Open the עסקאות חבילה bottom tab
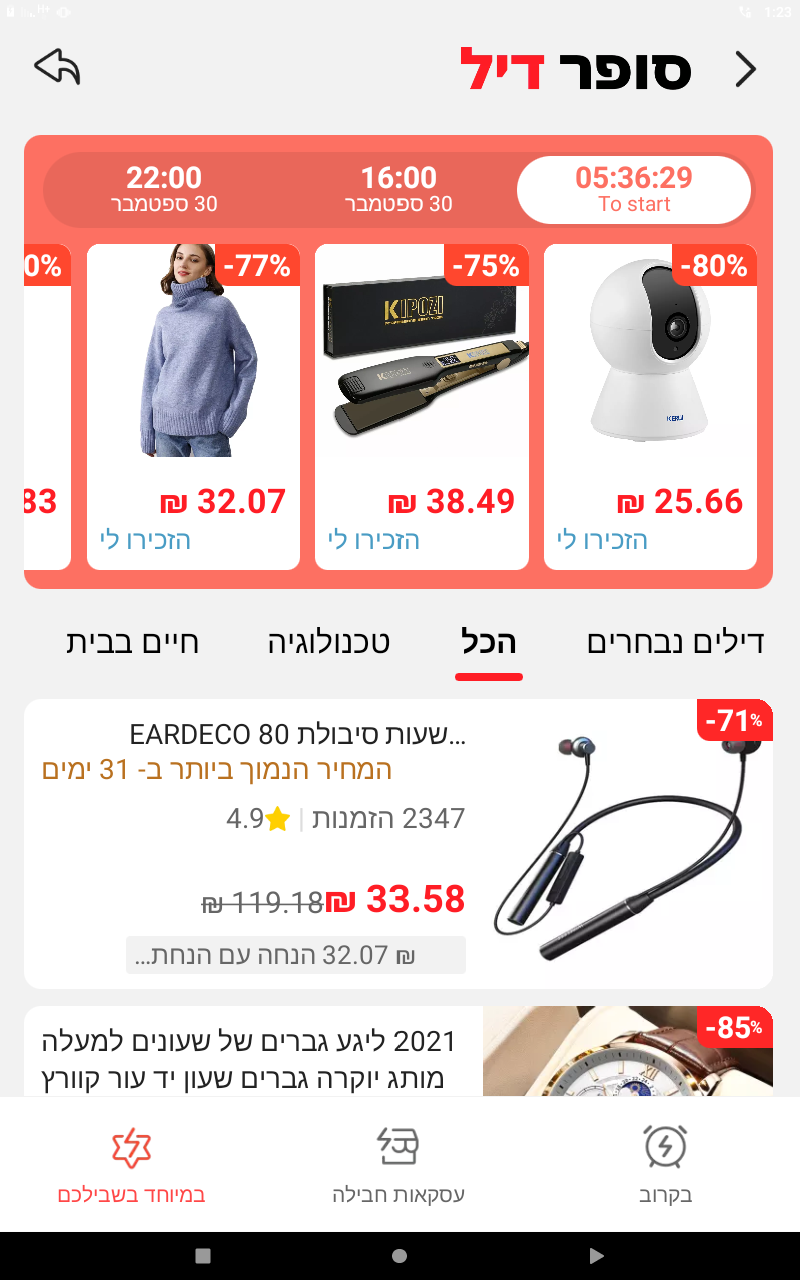This screenshot has width=800, height=1280. click(398, 1165)
